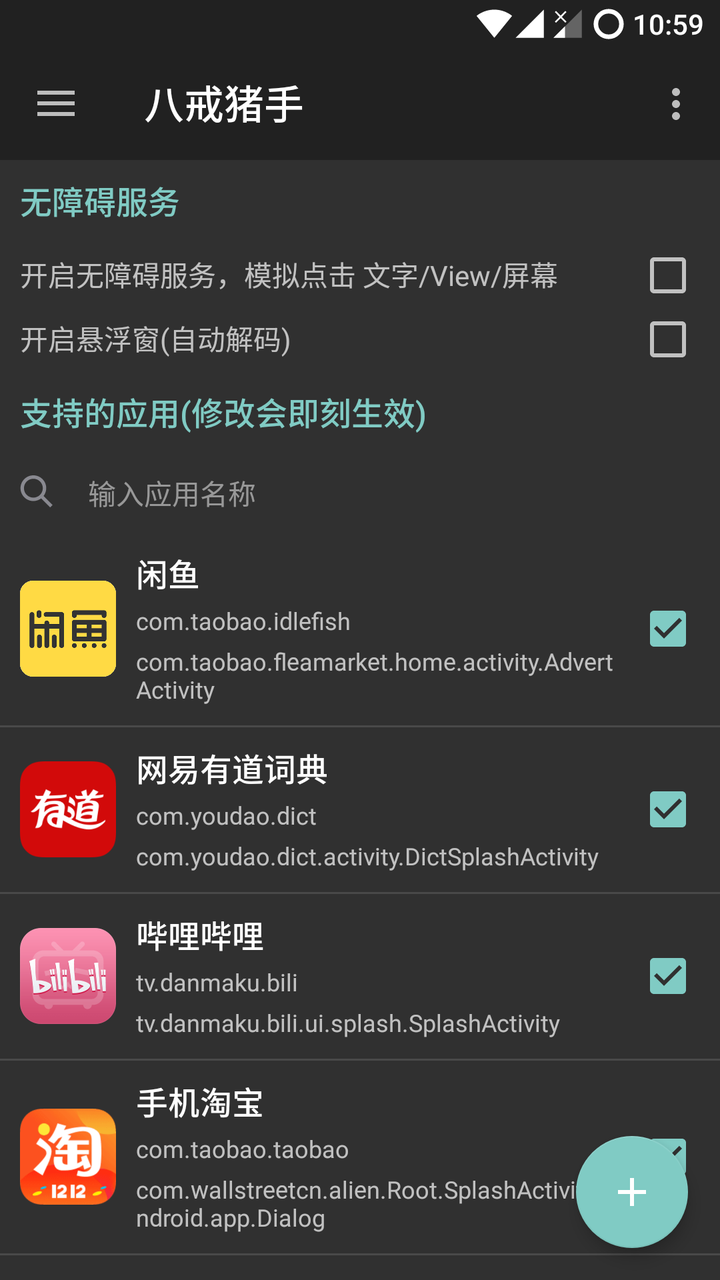Enable the 开启悬浮窗 checkbox
The height and width of the screenshot is (1280, 720).
coord(668,340)
